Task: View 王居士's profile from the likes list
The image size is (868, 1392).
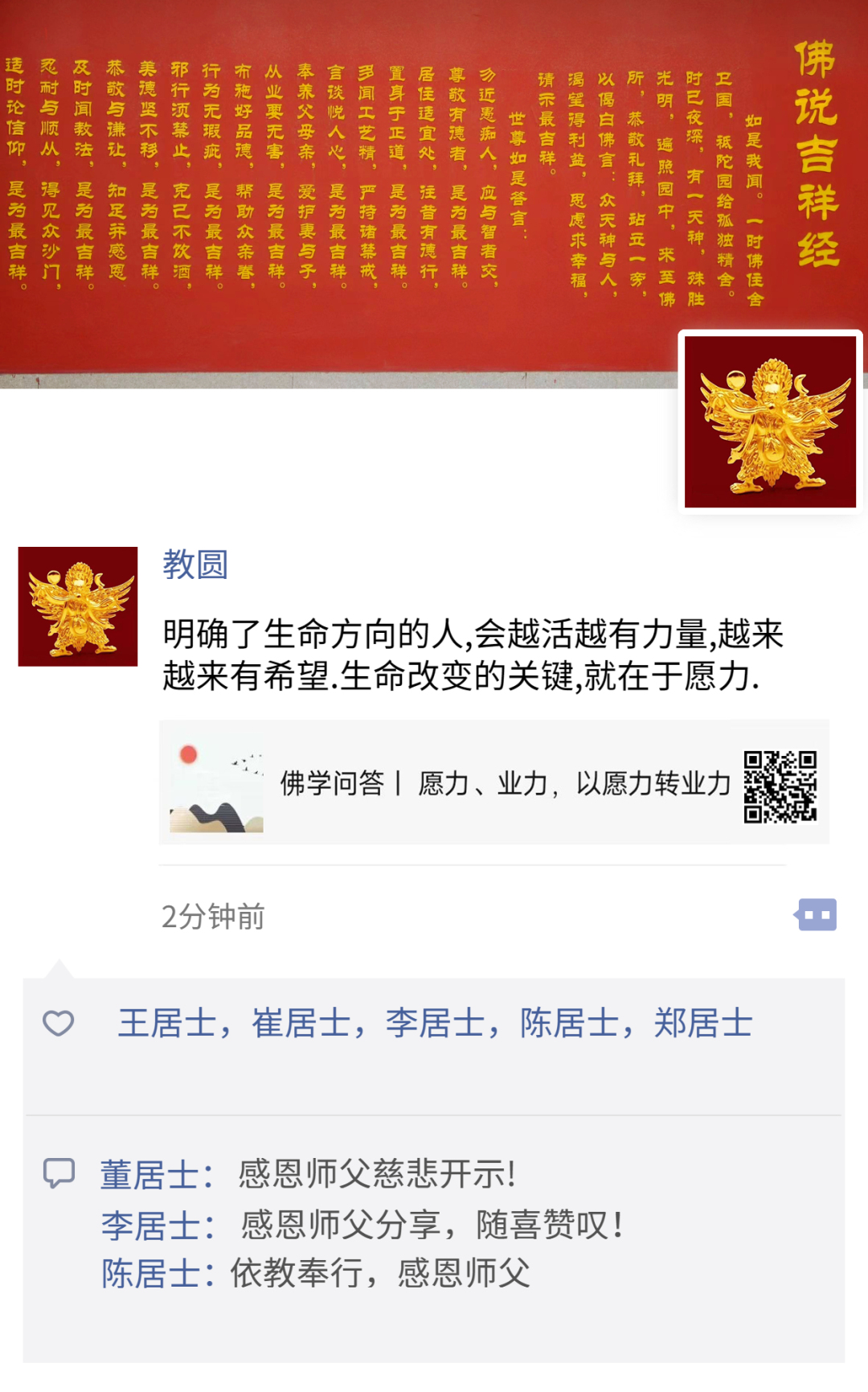Action: (x=166, y=1024)
